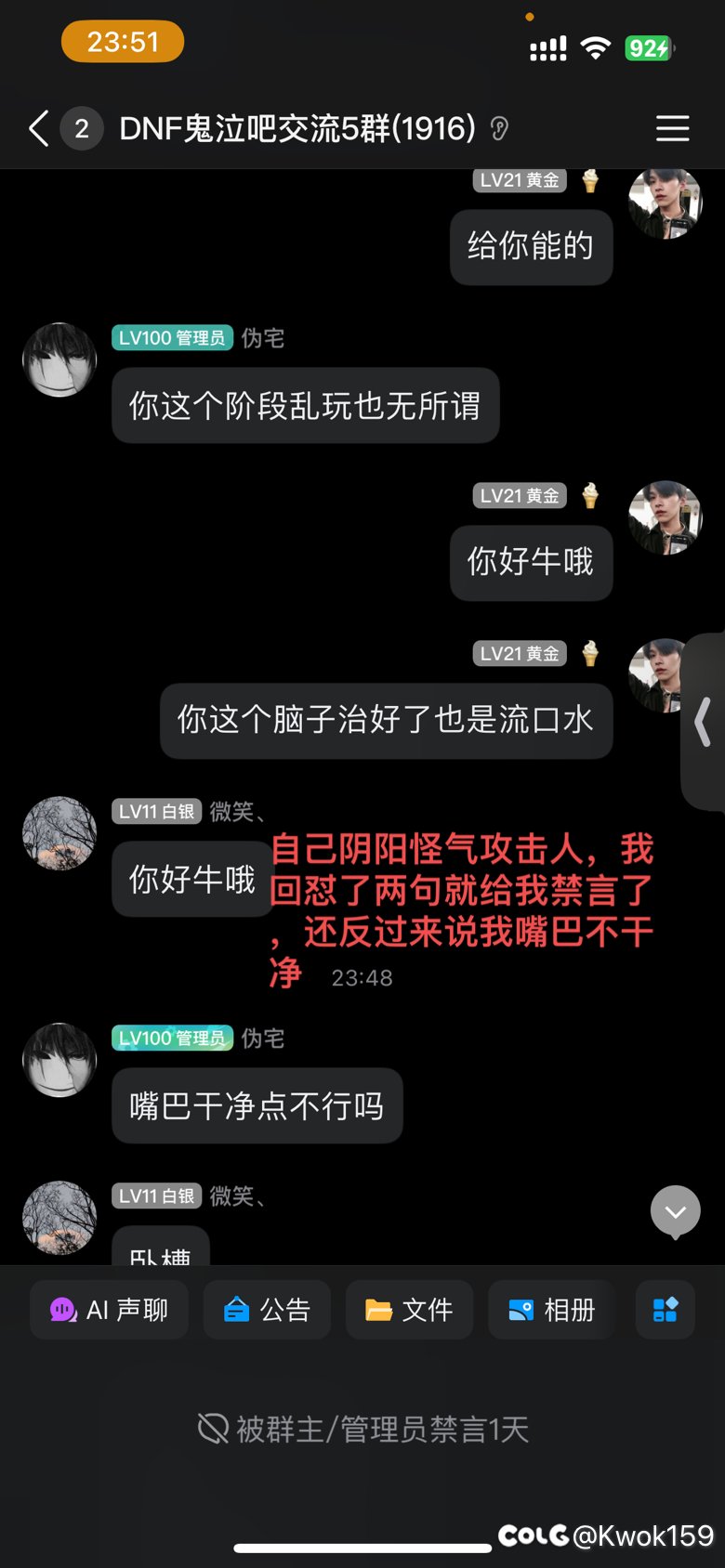Open the AI 声聊 voice chat feature
The width and height of the screenshot is (725, 1568).
click(x=109, y=1310)
